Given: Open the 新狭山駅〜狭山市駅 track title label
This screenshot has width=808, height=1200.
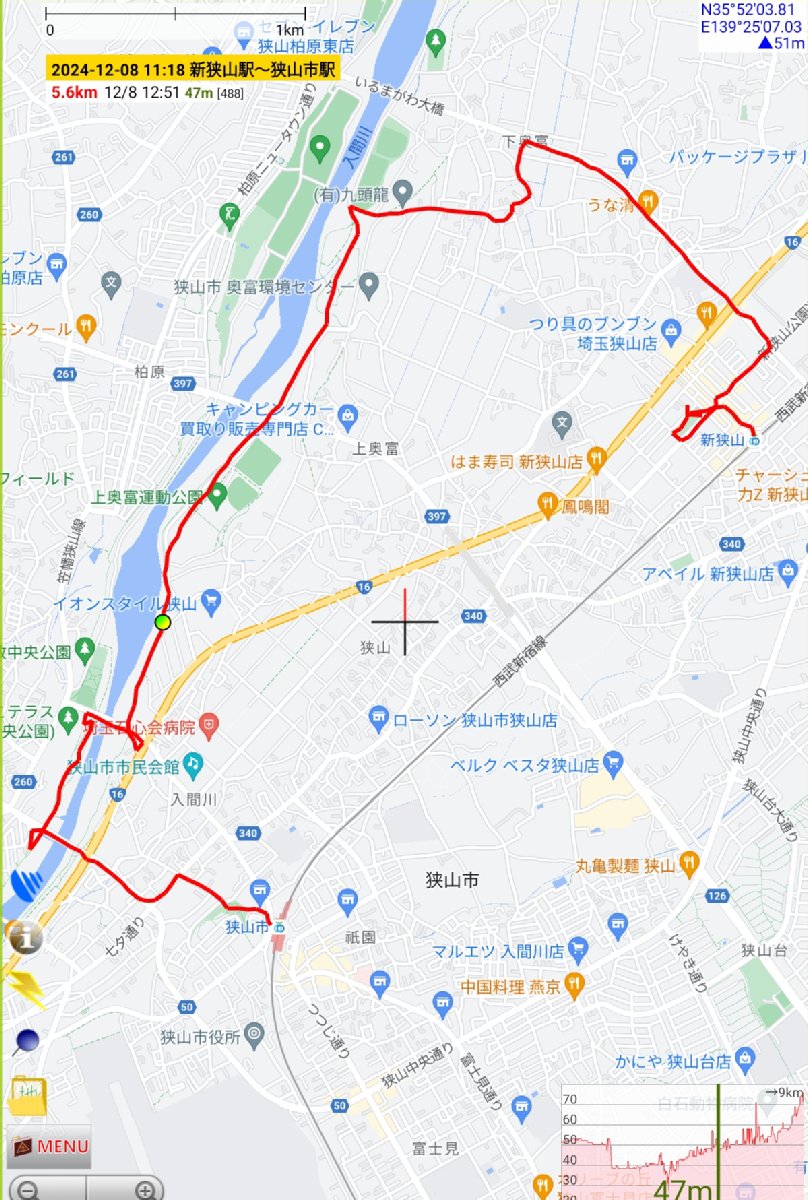Looking at the screenshot, I should [193, 69].
